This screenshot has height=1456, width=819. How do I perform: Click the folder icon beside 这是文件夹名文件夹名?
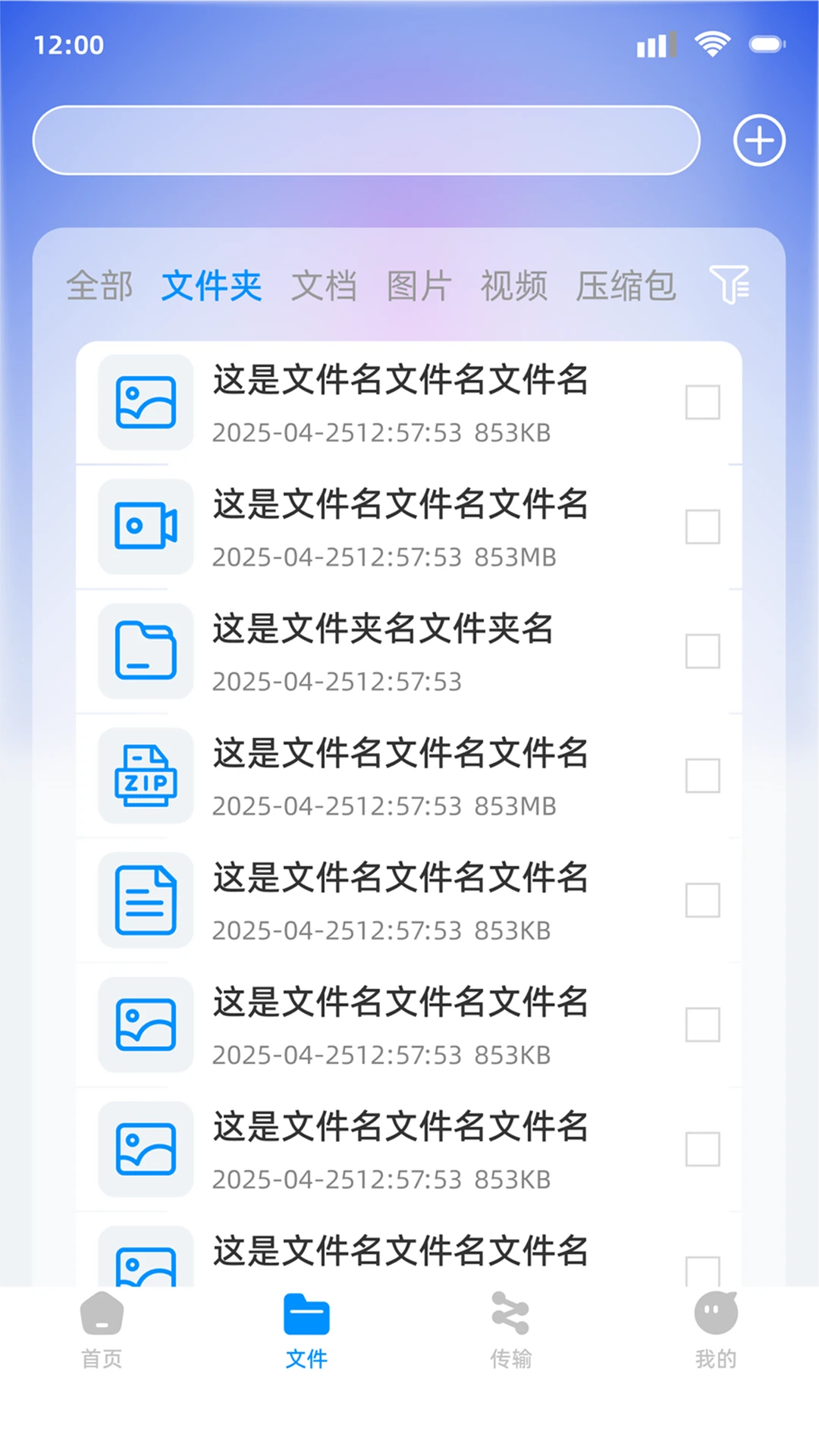[x=144, y=651]
